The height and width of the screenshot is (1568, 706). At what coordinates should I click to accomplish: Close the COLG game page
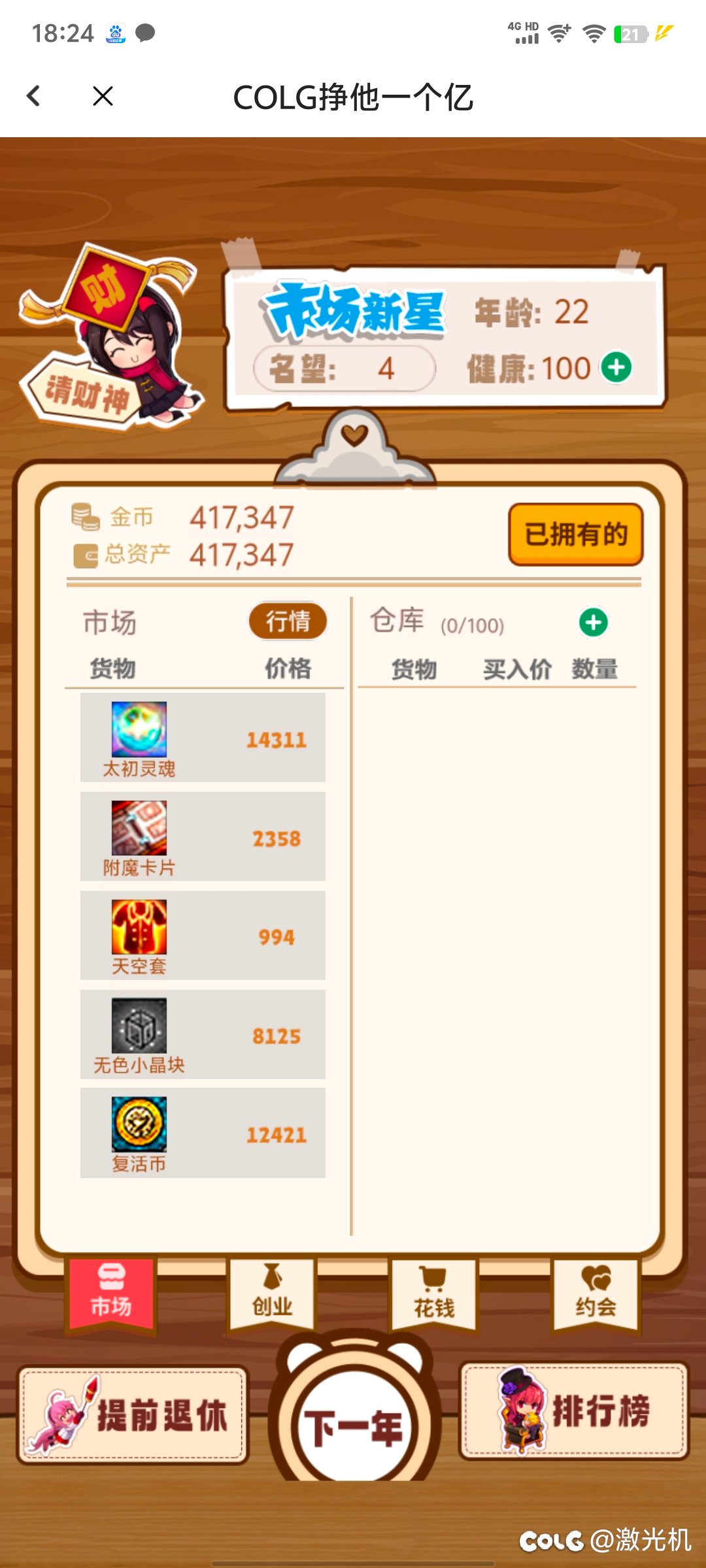click(x=103, y=96)
